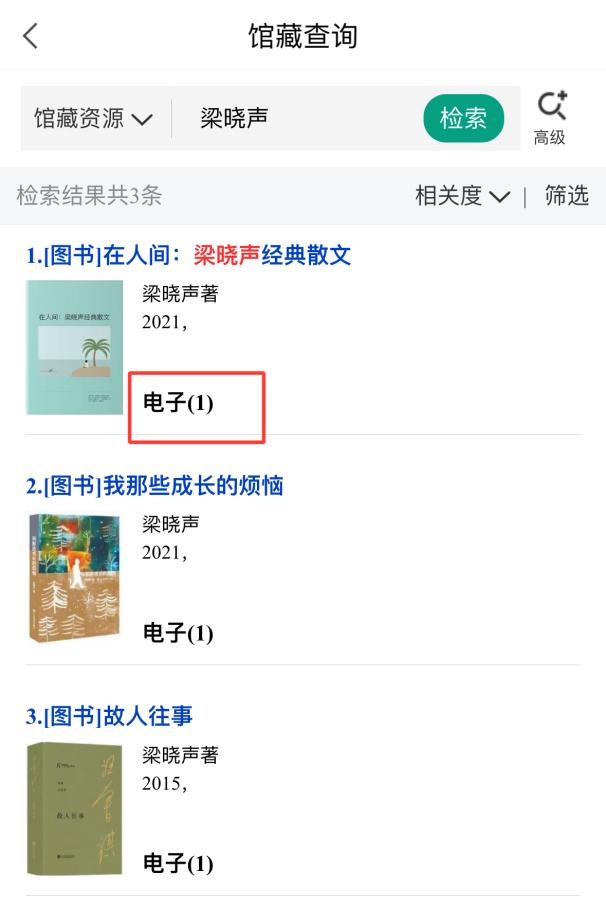This screenshot has height=908, width=606.
Task: Open 高级 advanced search
Action: tap(551, 118)
